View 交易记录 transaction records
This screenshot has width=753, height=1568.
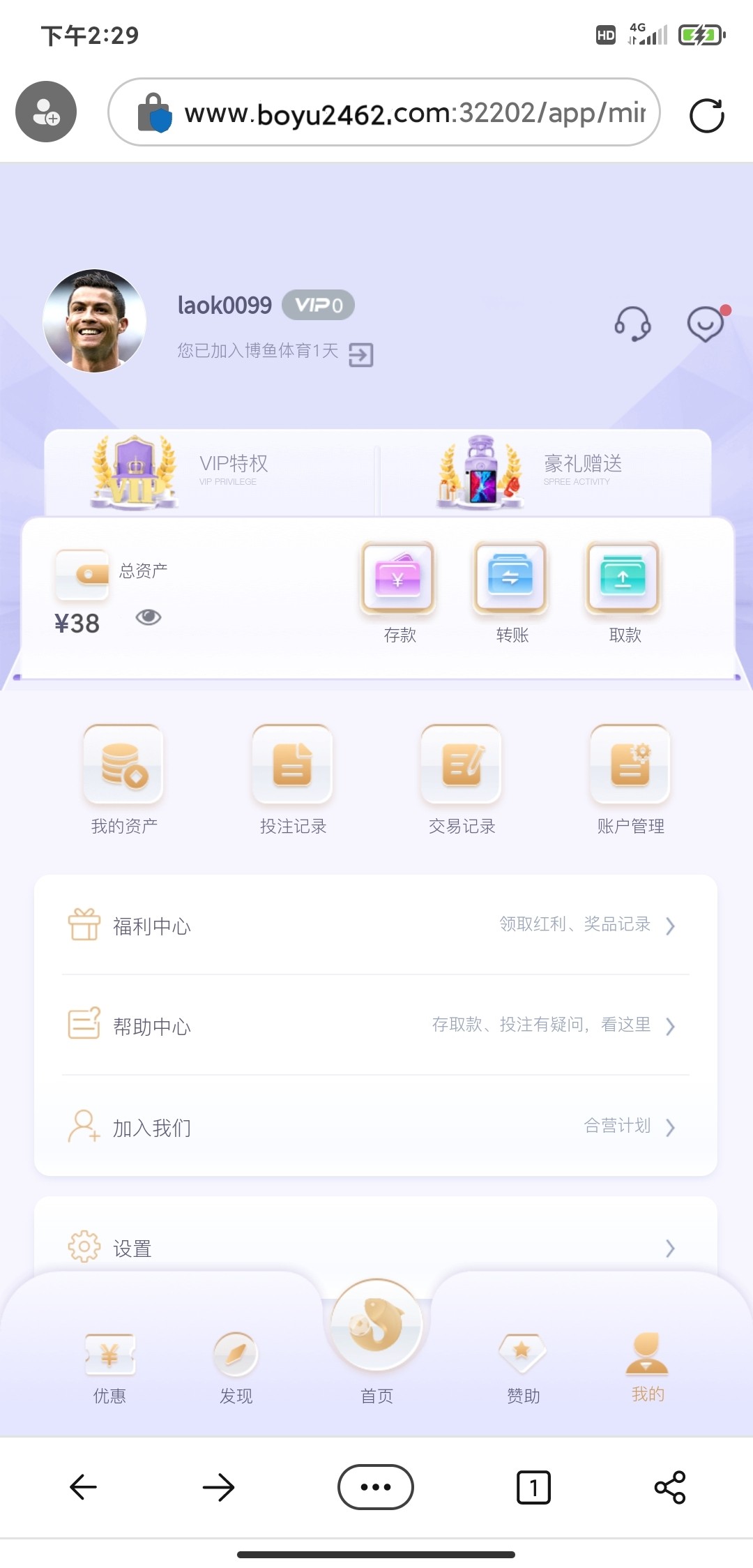tap(462, 779)
